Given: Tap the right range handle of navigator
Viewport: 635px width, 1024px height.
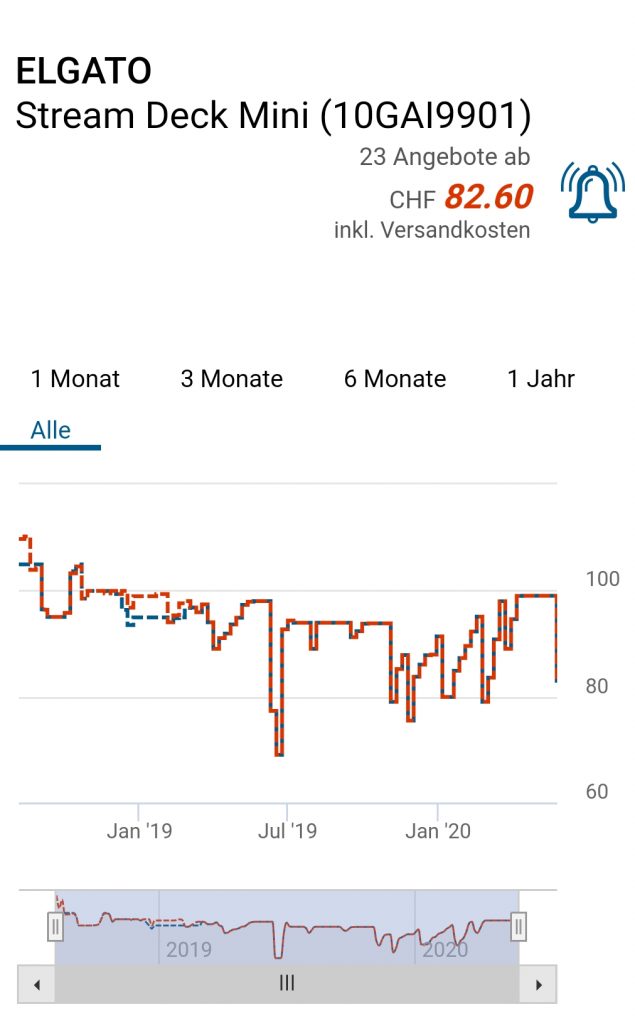Looking at the screenshot, I should [518, 927].
